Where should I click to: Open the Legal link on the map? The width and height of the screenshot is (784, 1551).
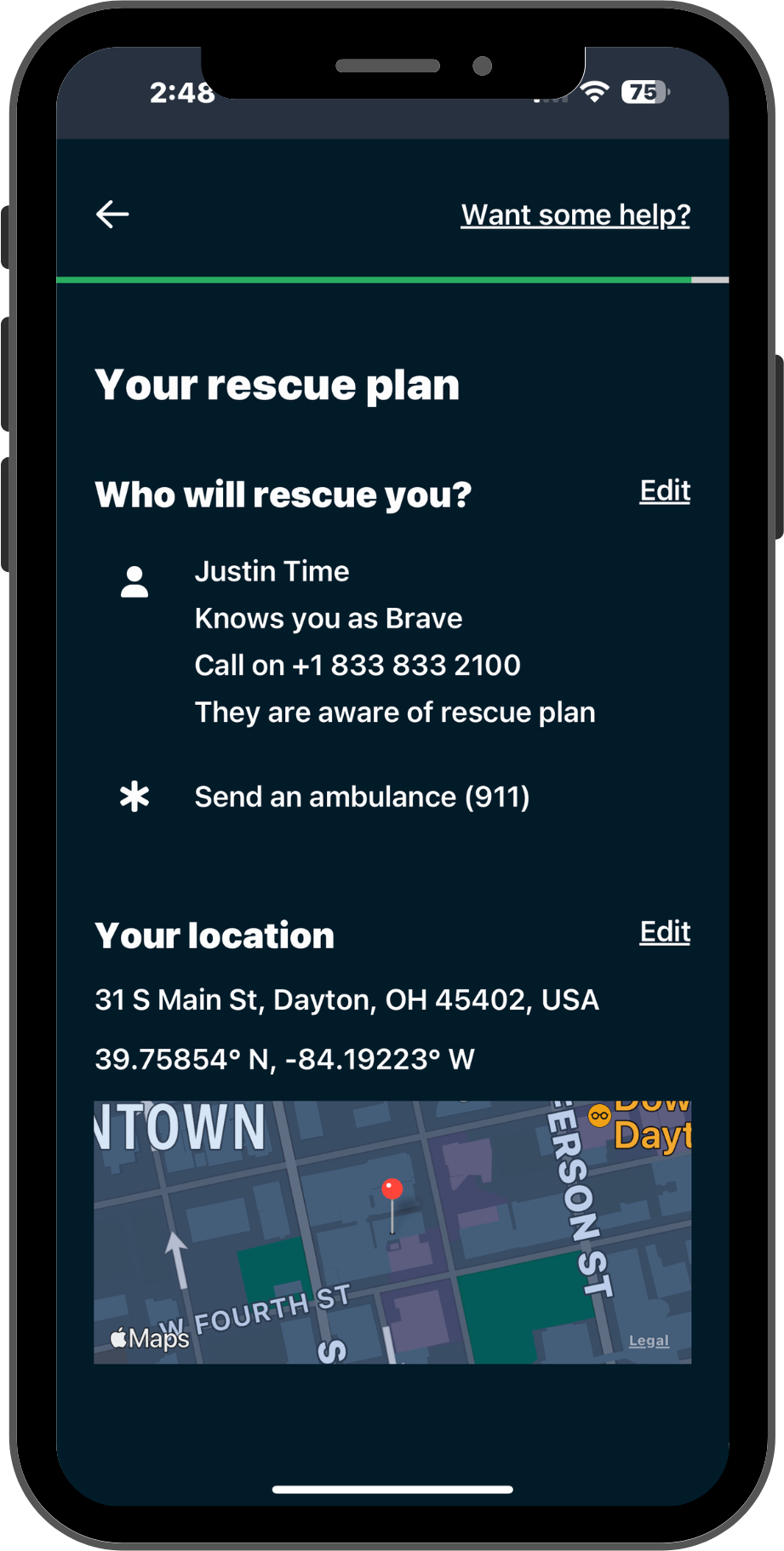(649, 1341)
